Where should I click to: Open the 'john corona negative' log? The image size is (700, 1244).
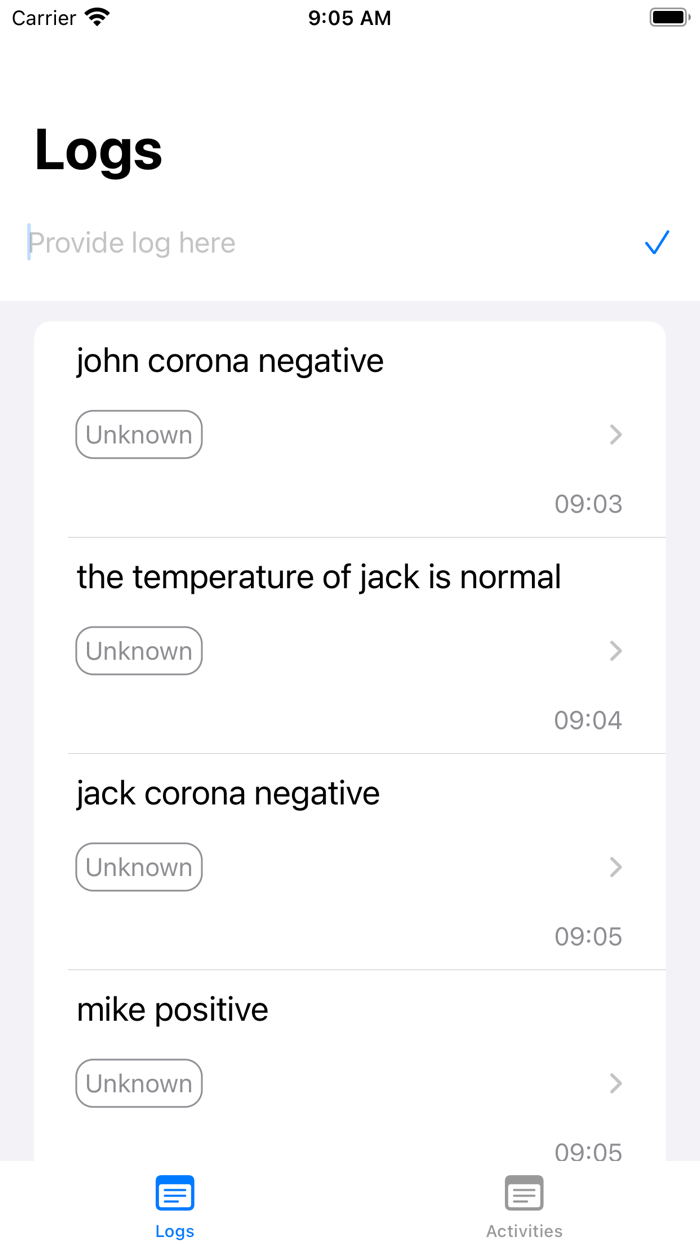[x=350, y=430]
